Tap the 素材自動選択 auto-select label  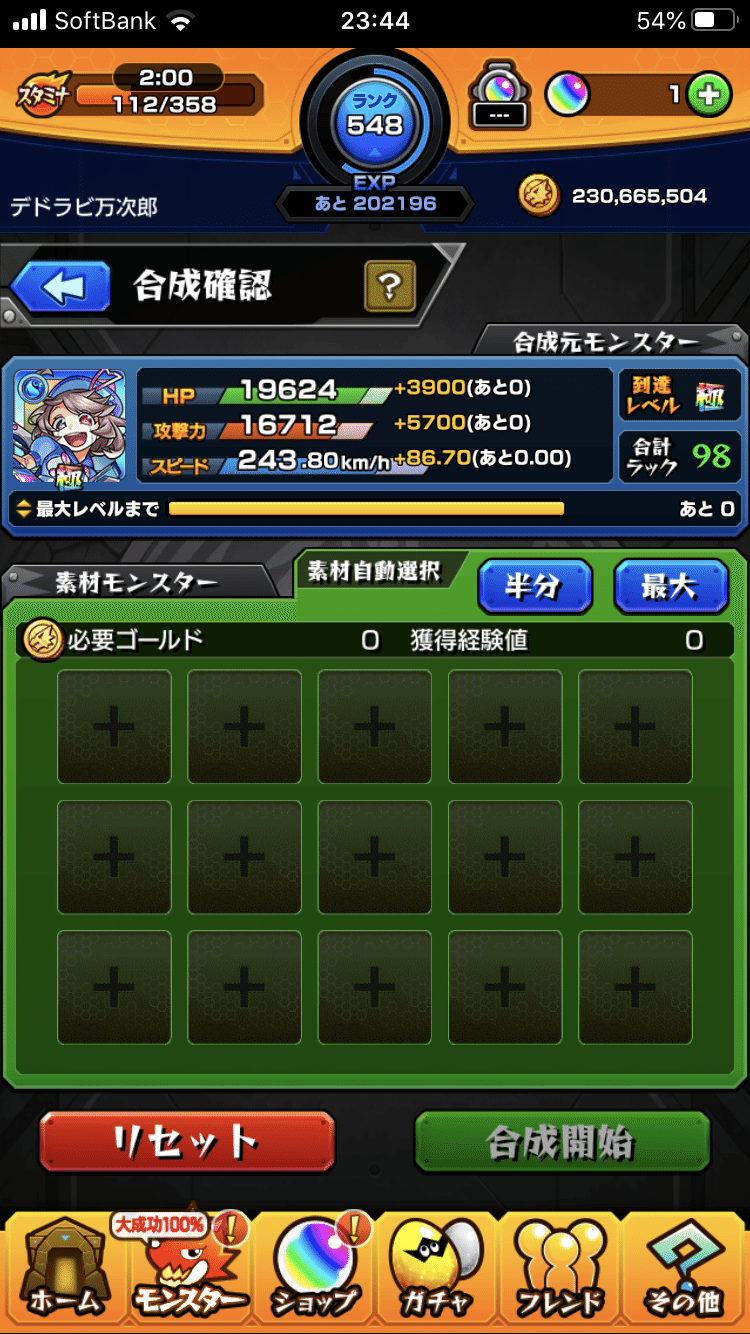(372, 571)
